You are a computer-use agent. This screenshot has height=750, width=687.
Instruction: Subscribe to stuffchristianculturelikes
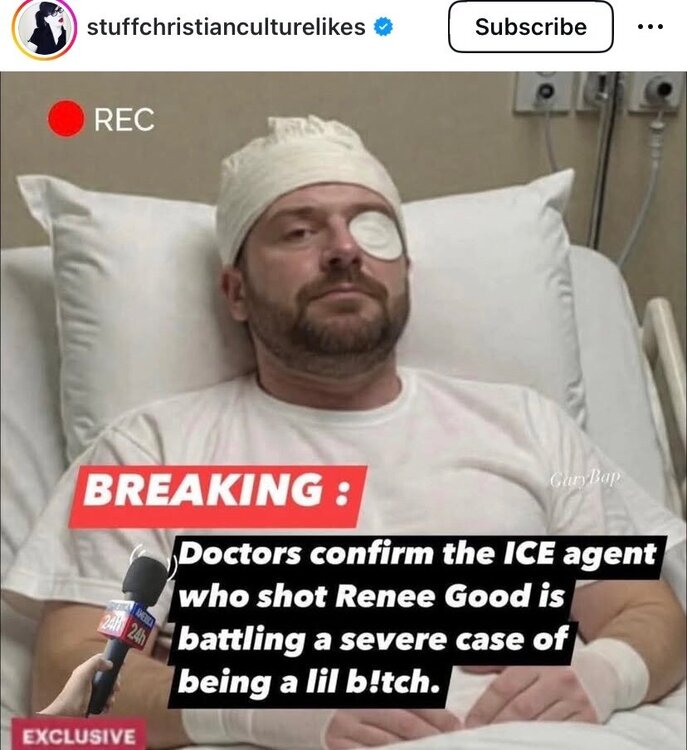[530, 27]
